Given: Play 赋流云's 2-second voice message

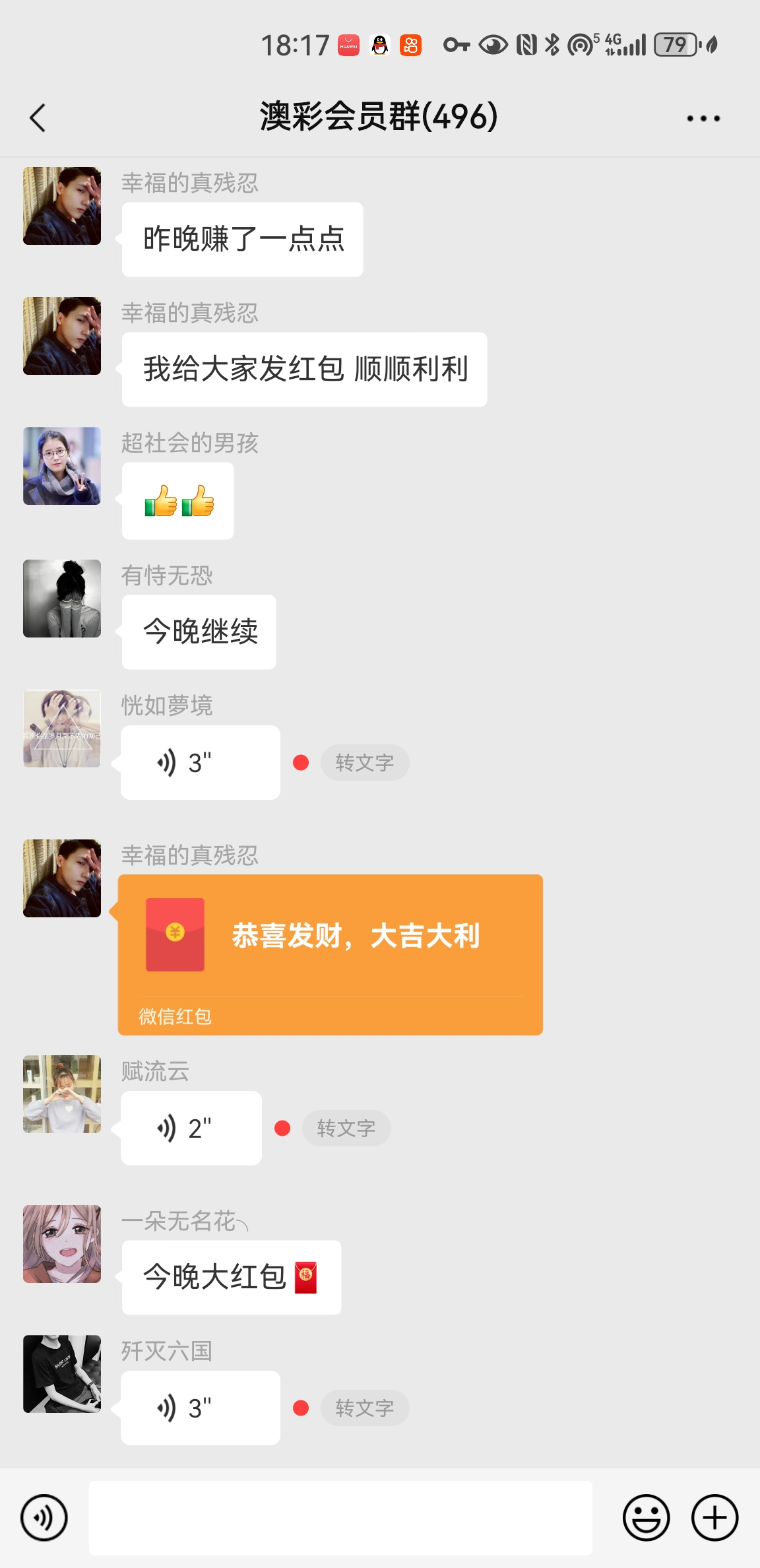Looking at the screenshot, I should pos(191,1128).
